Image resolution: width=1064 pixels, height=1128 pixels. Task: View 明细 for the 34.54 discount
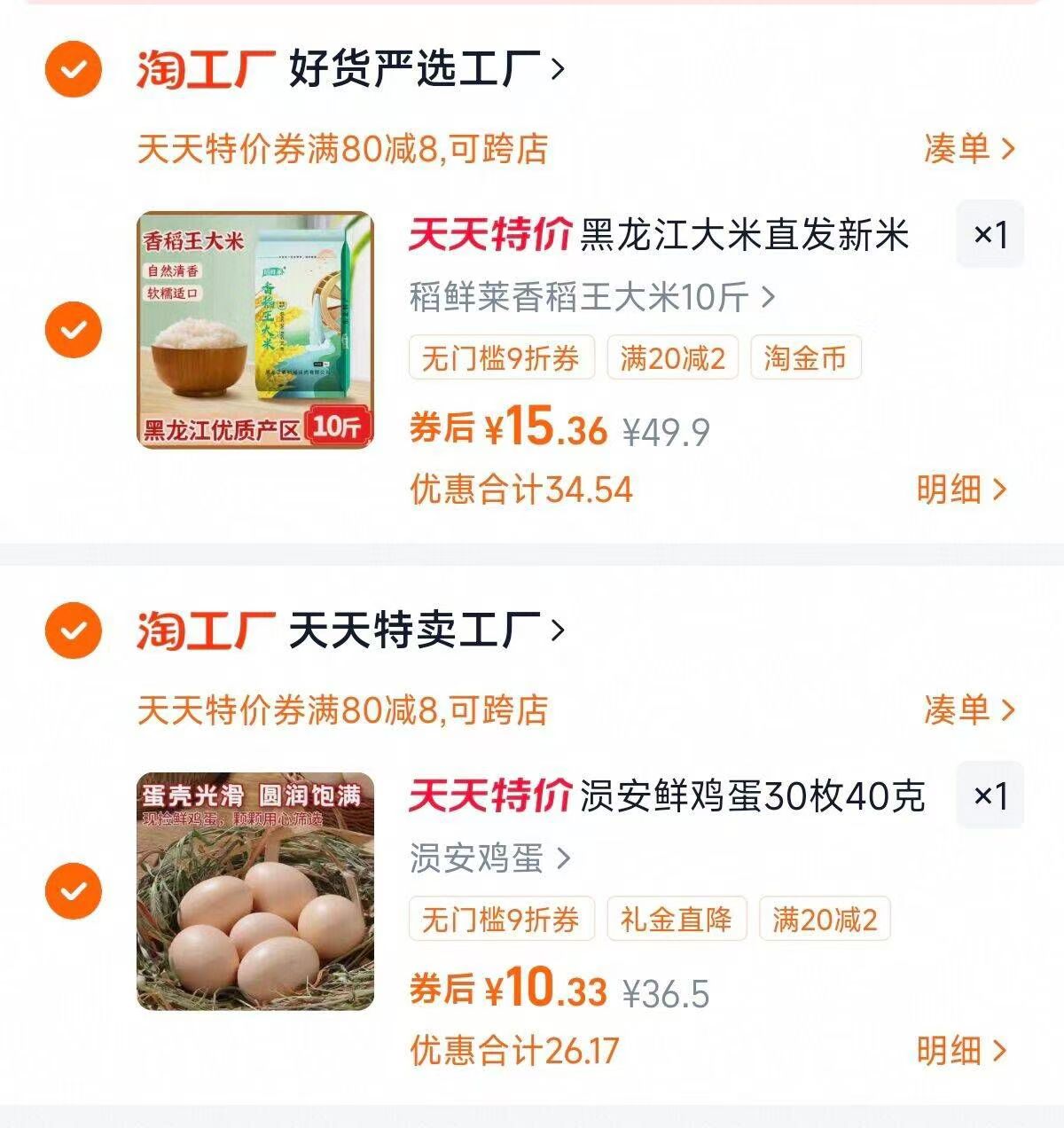961,489
